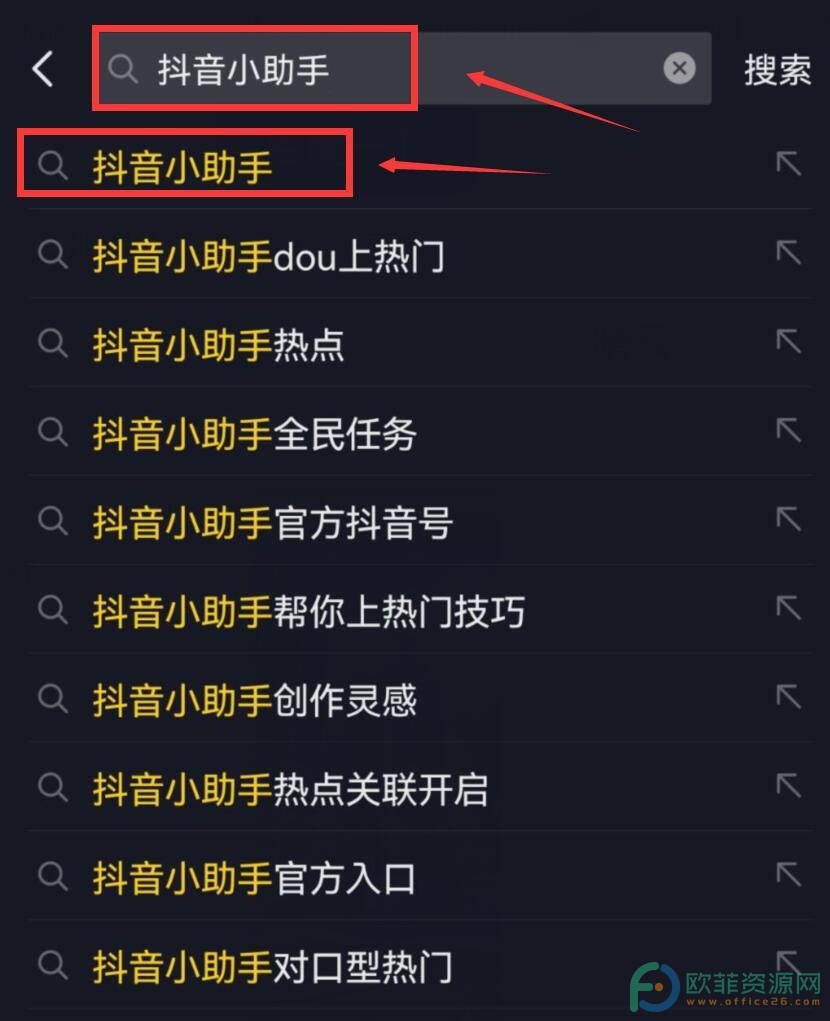Image resolution: width=830 pixels, height=1021 pixels.
Task: Tap the 搜索 button
Action: pos(777,69)
